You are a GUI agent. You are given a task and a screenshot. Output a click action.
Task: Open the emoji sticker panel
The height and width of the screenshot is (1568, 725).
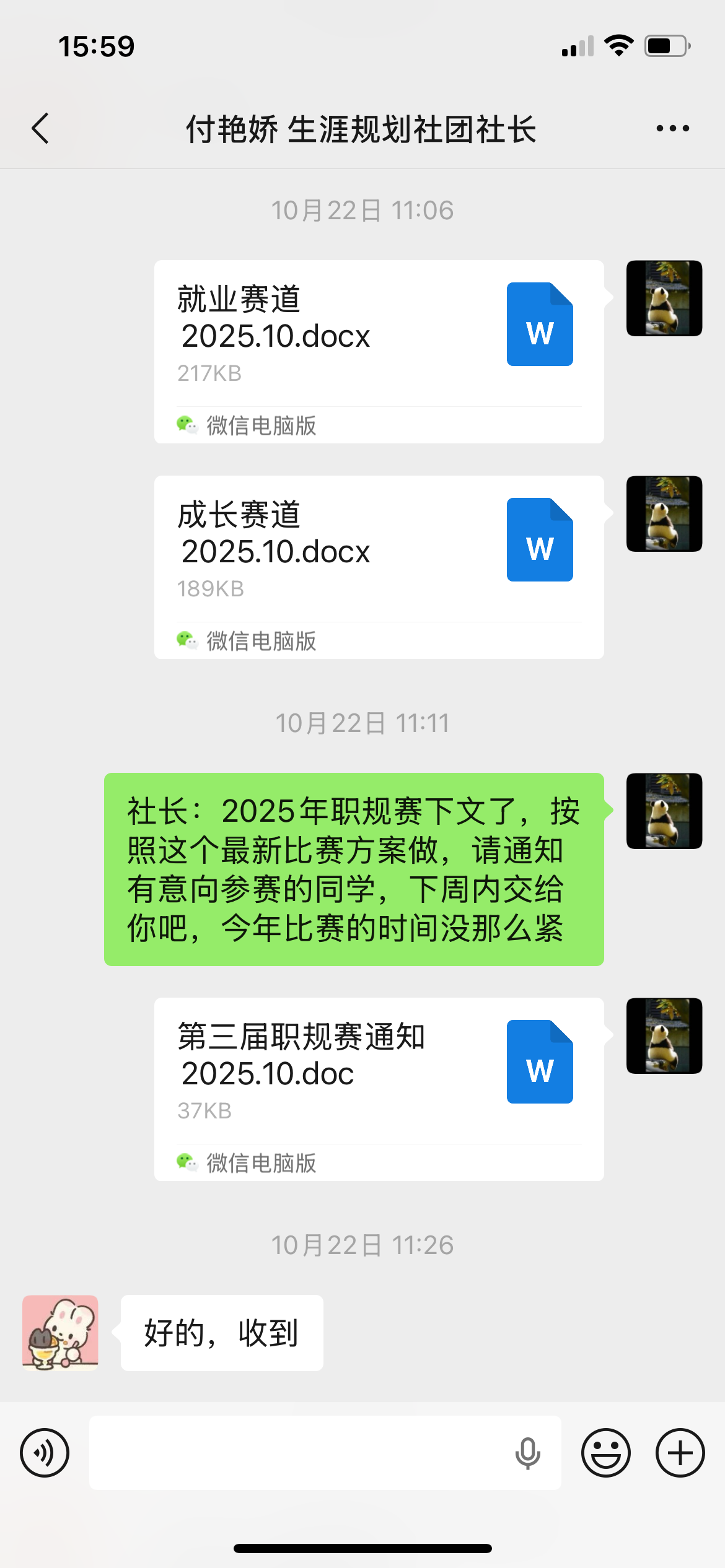coord(605,1453)
